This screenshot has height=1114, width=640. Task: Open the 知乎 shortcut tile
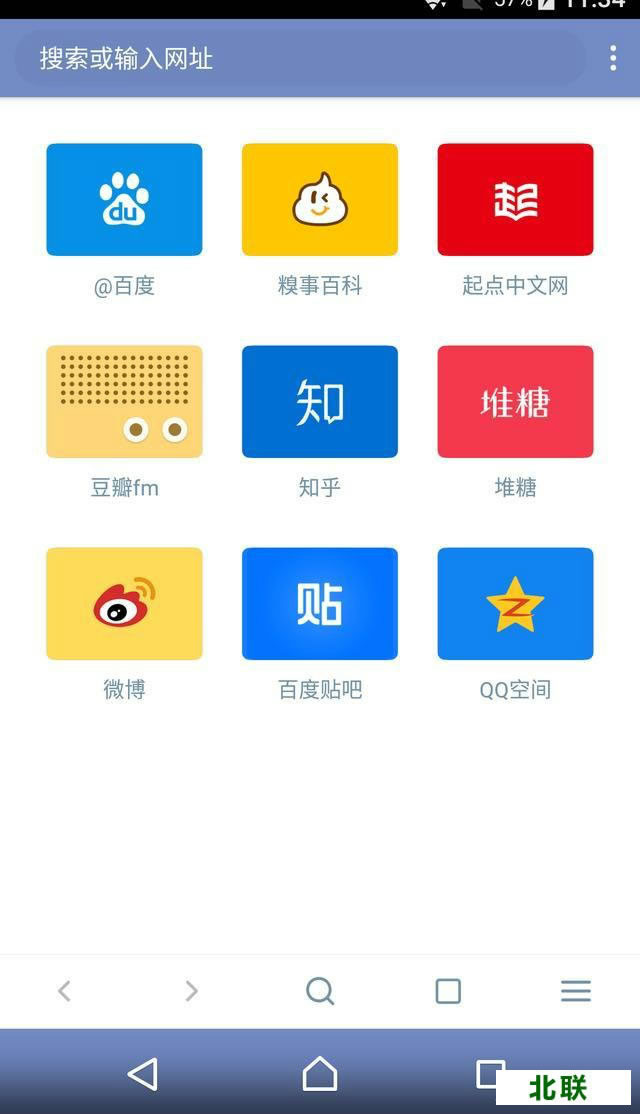(320, 402)
